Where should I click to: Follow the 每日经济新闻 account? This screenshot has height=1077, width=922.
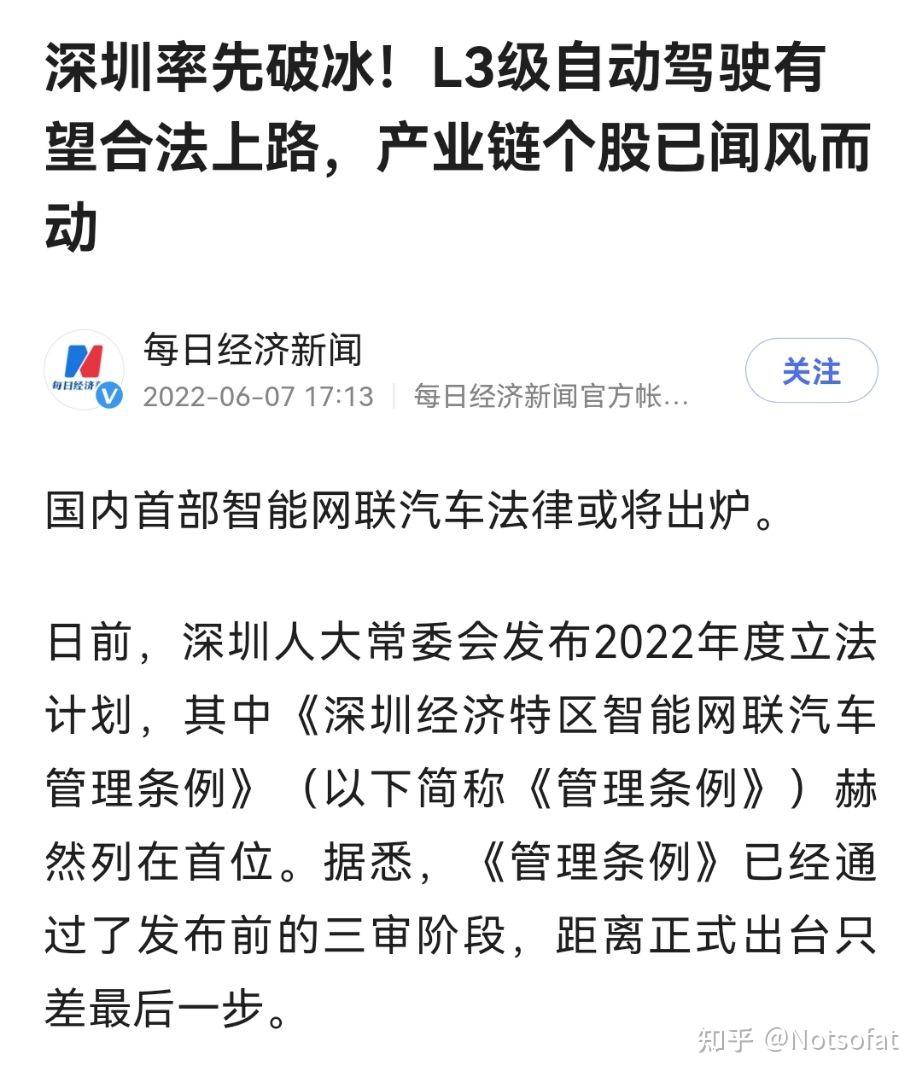[x=811, y=371]
